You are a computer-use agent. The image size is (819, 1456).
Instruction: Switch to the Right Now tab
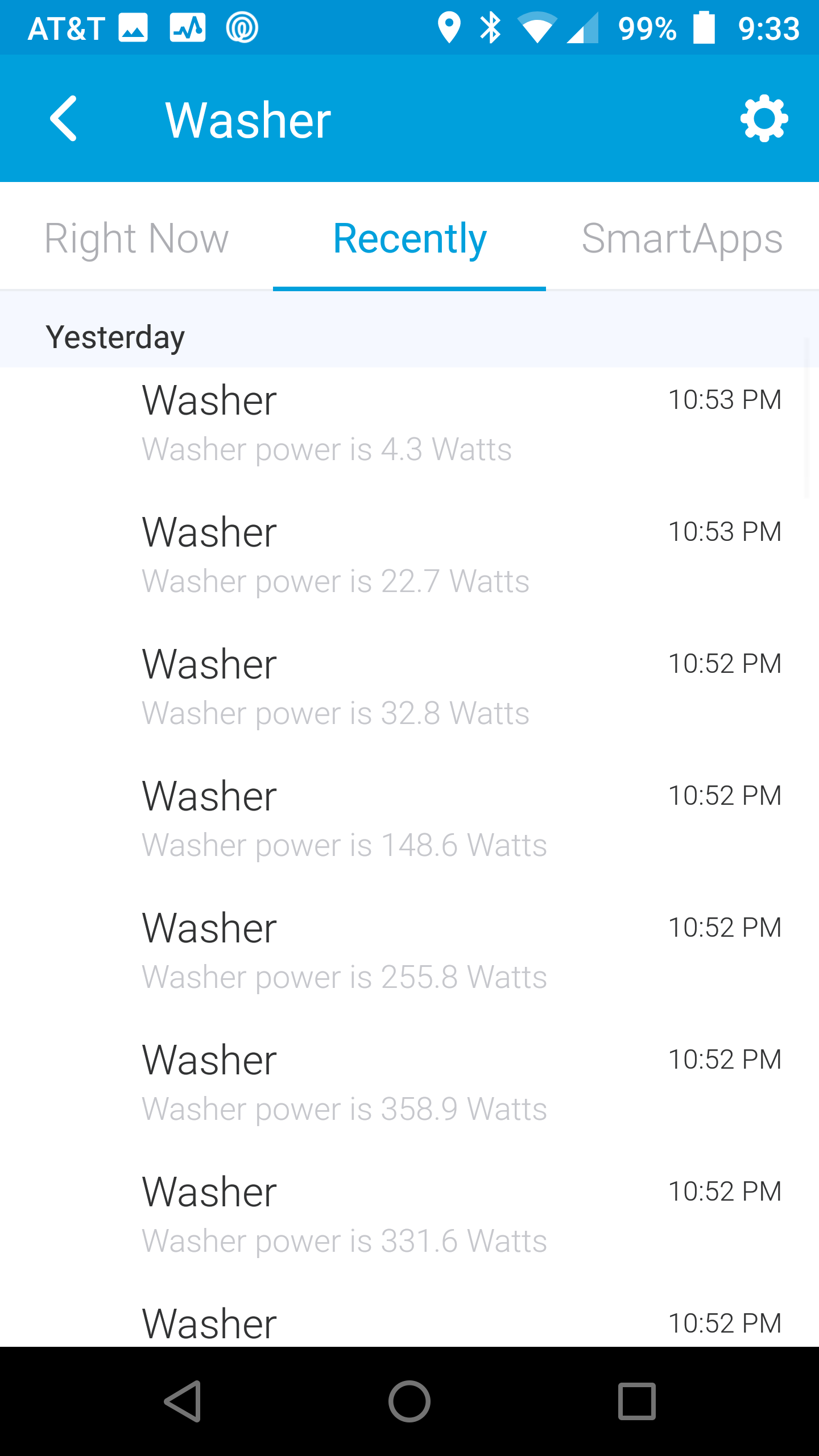pyautogui.click(x=136, y=238)
